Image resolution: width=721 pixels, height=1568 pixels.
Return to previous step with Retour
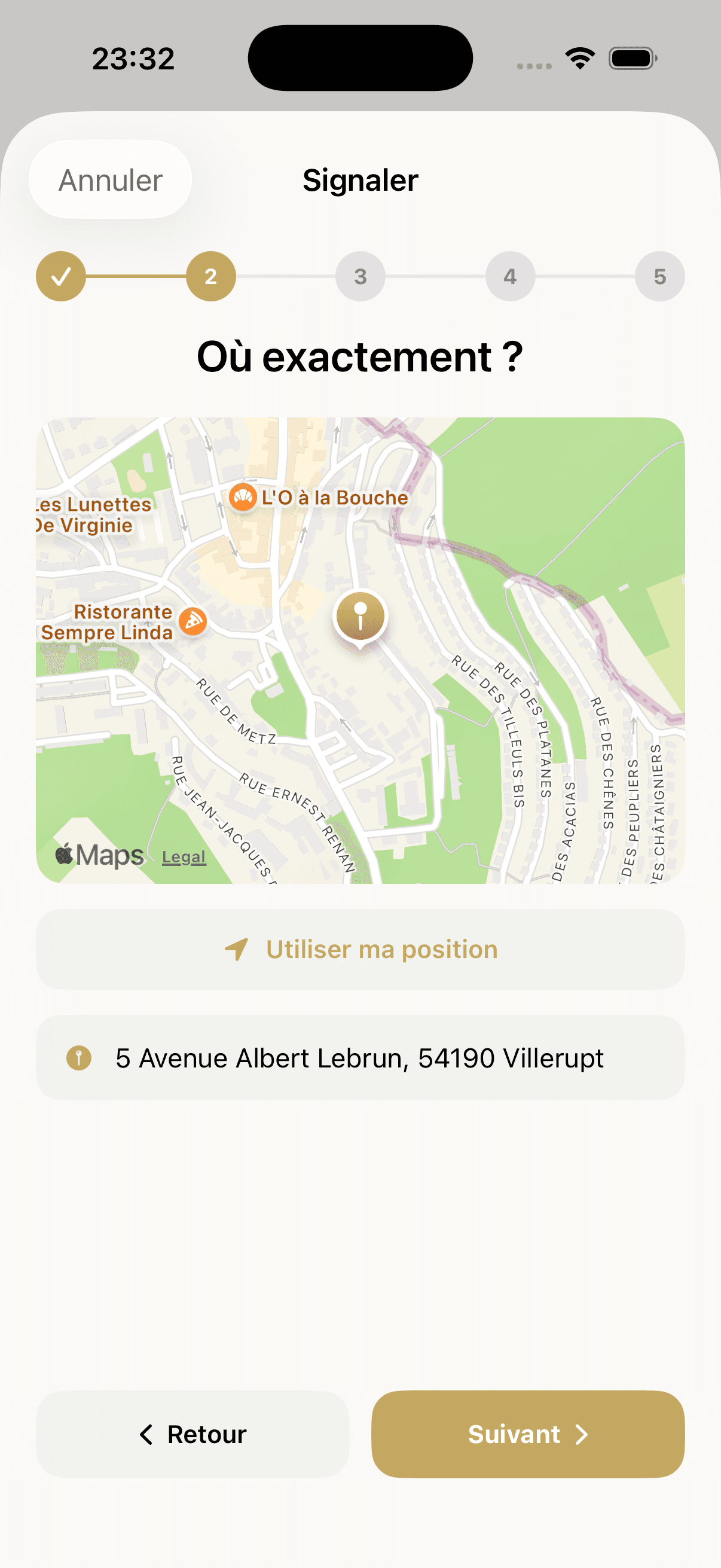pos(193,1434)
